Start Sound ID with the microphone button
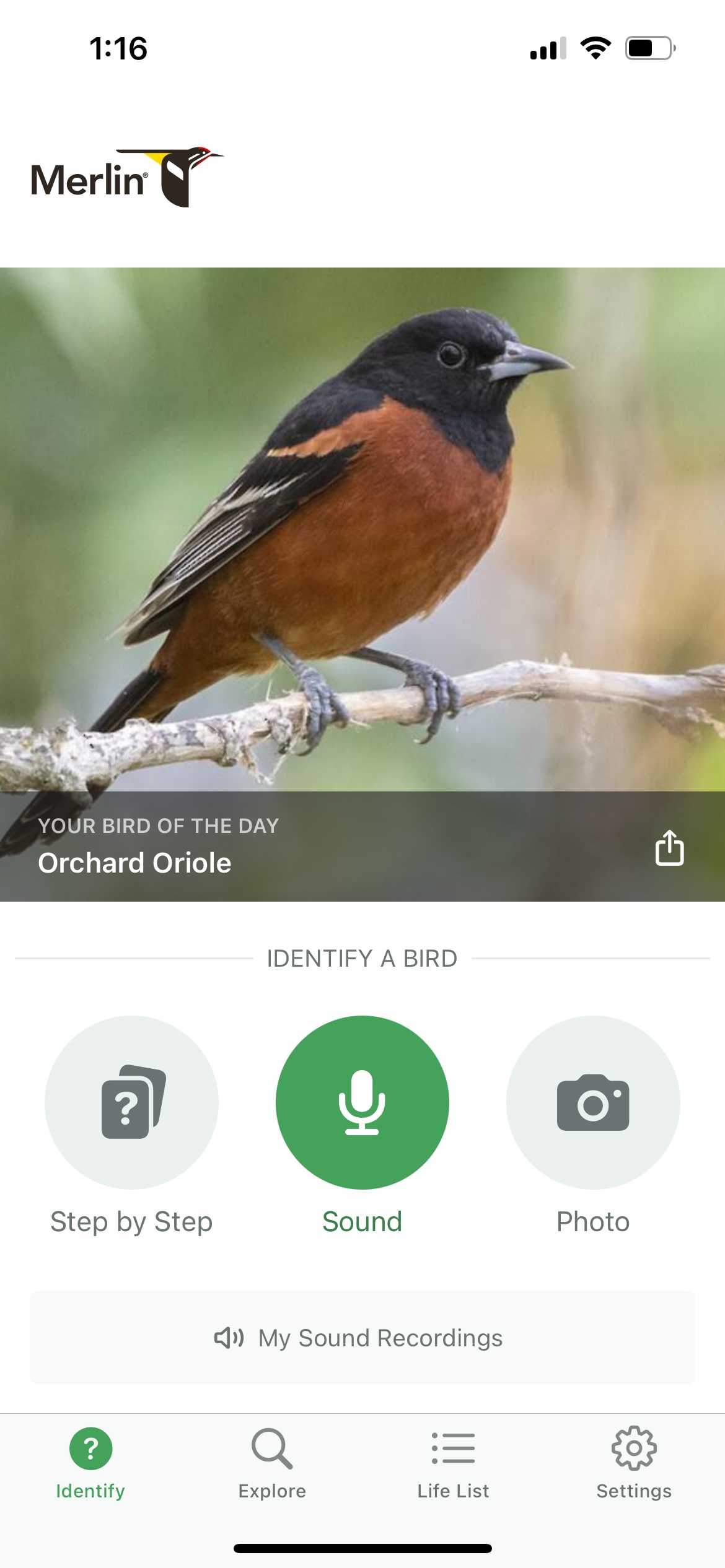The width and height of the screenshot is (725, 1568). (362, 1102)
